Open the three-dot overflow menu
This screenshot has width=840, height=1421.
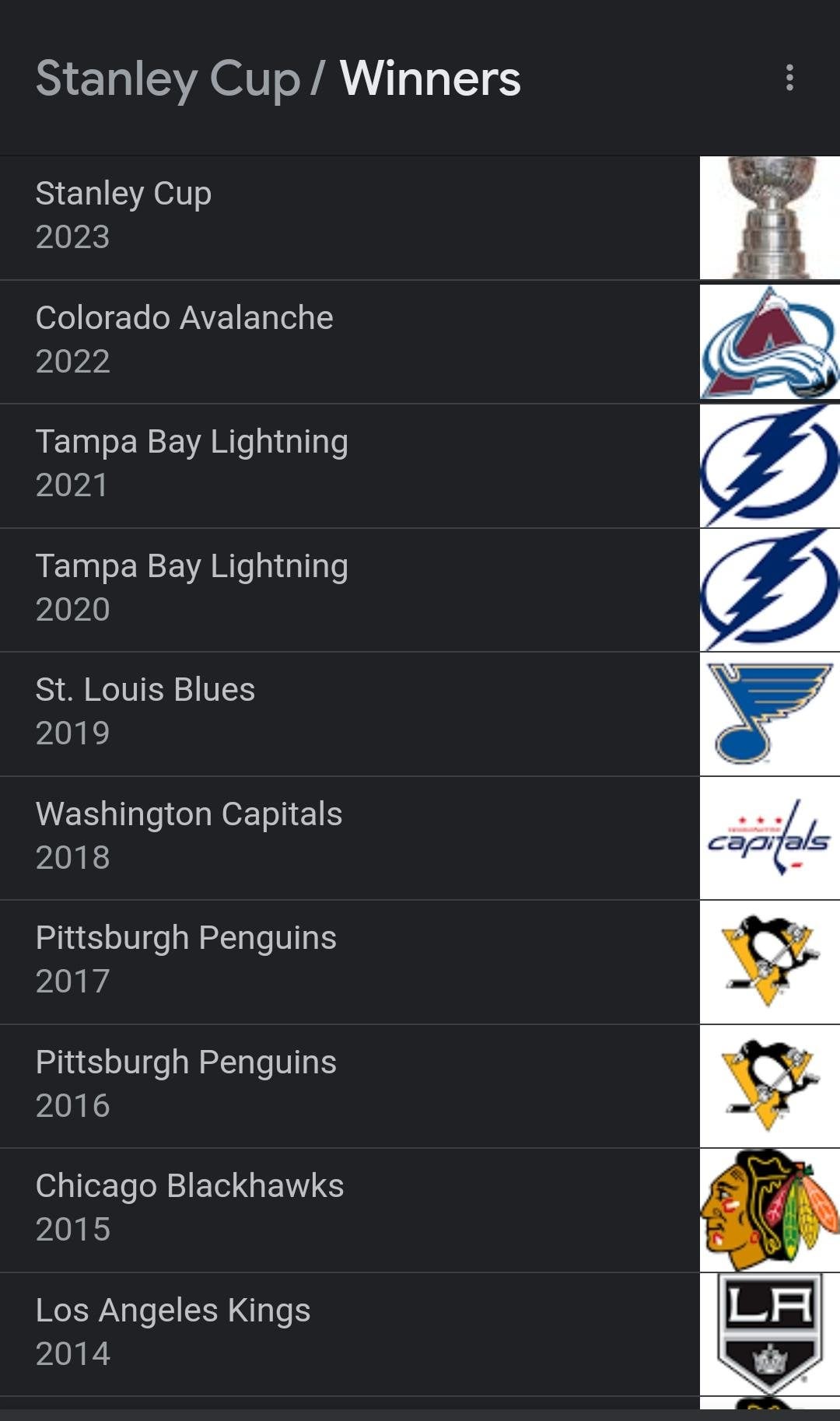pos(789,78)
